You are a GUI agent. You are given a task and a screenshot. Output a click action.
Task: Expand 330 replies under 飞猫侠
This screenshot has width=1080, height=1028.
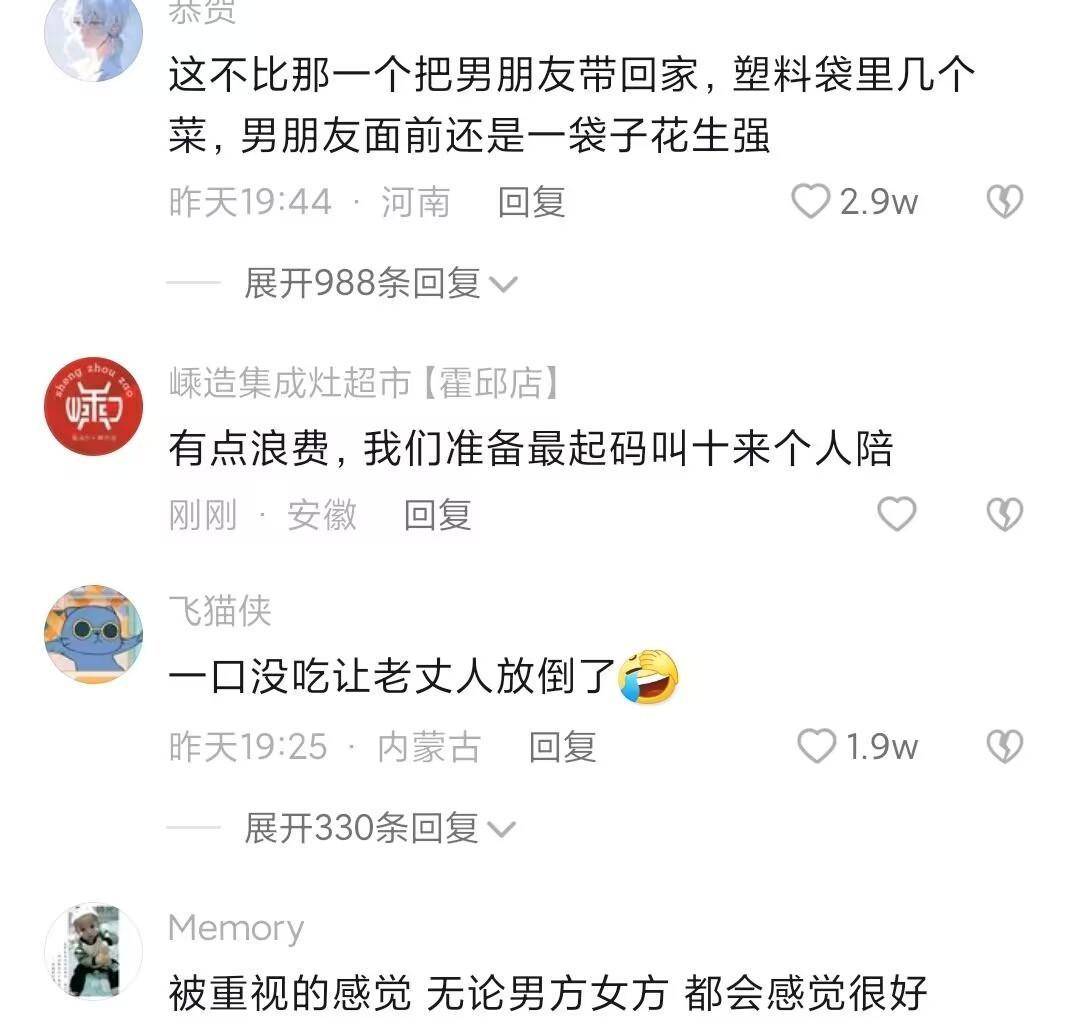(380, 828)
